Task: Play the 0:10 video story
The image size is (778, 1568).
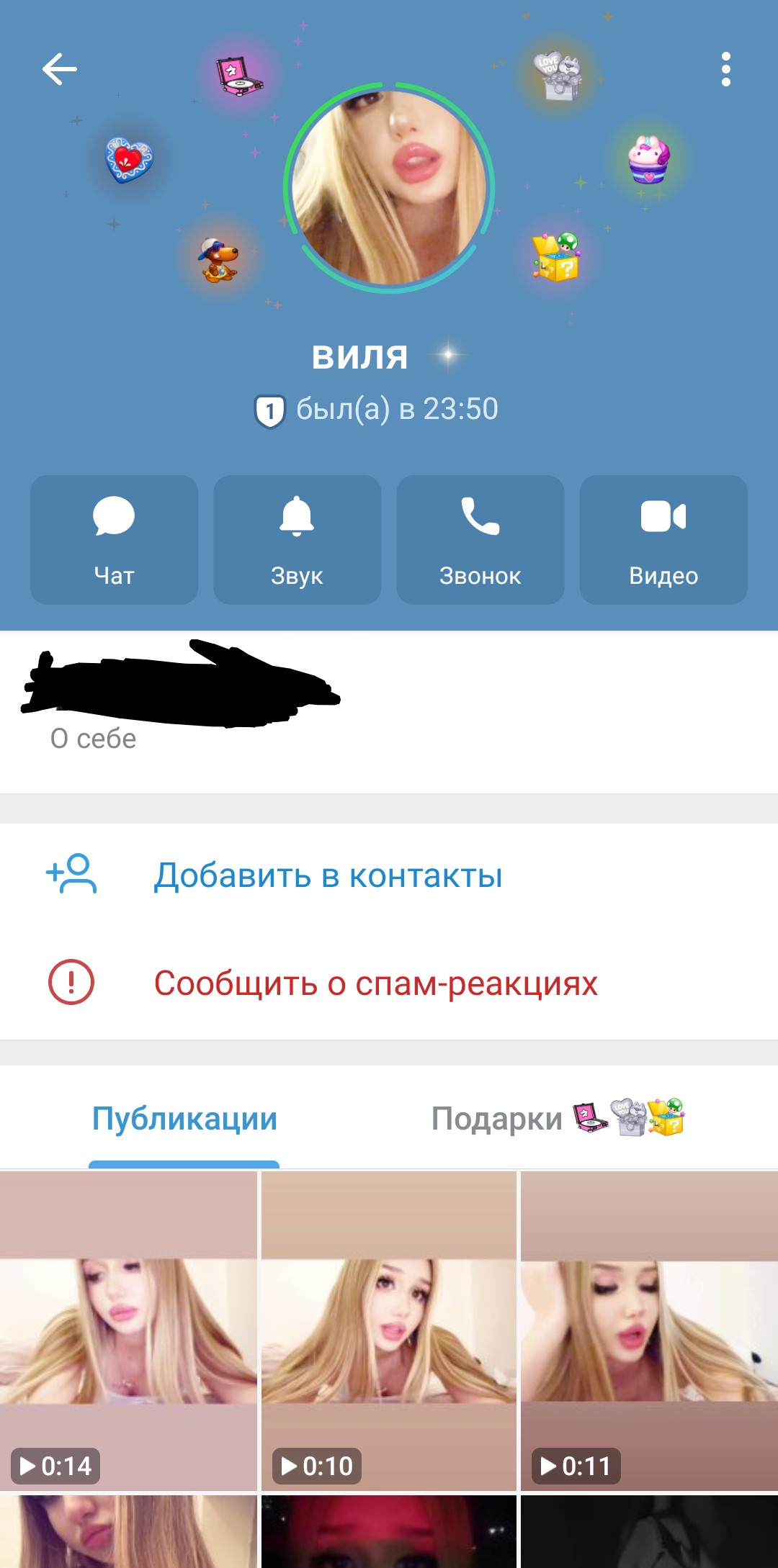Action: point(389,1330)
